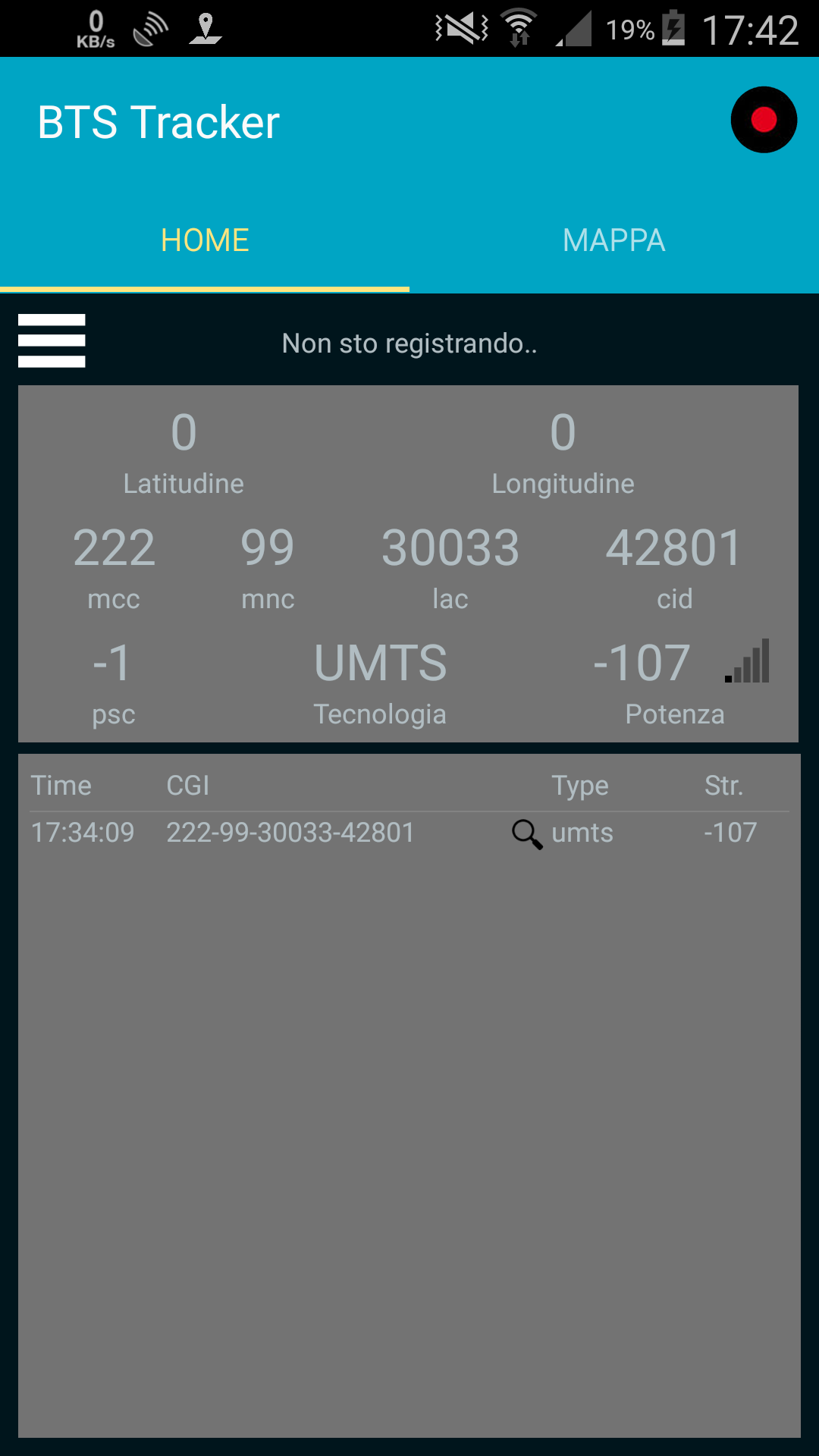The image size is (819, 1456).
Task: Select the 17:34:09 log row
Action: (303, 833)
